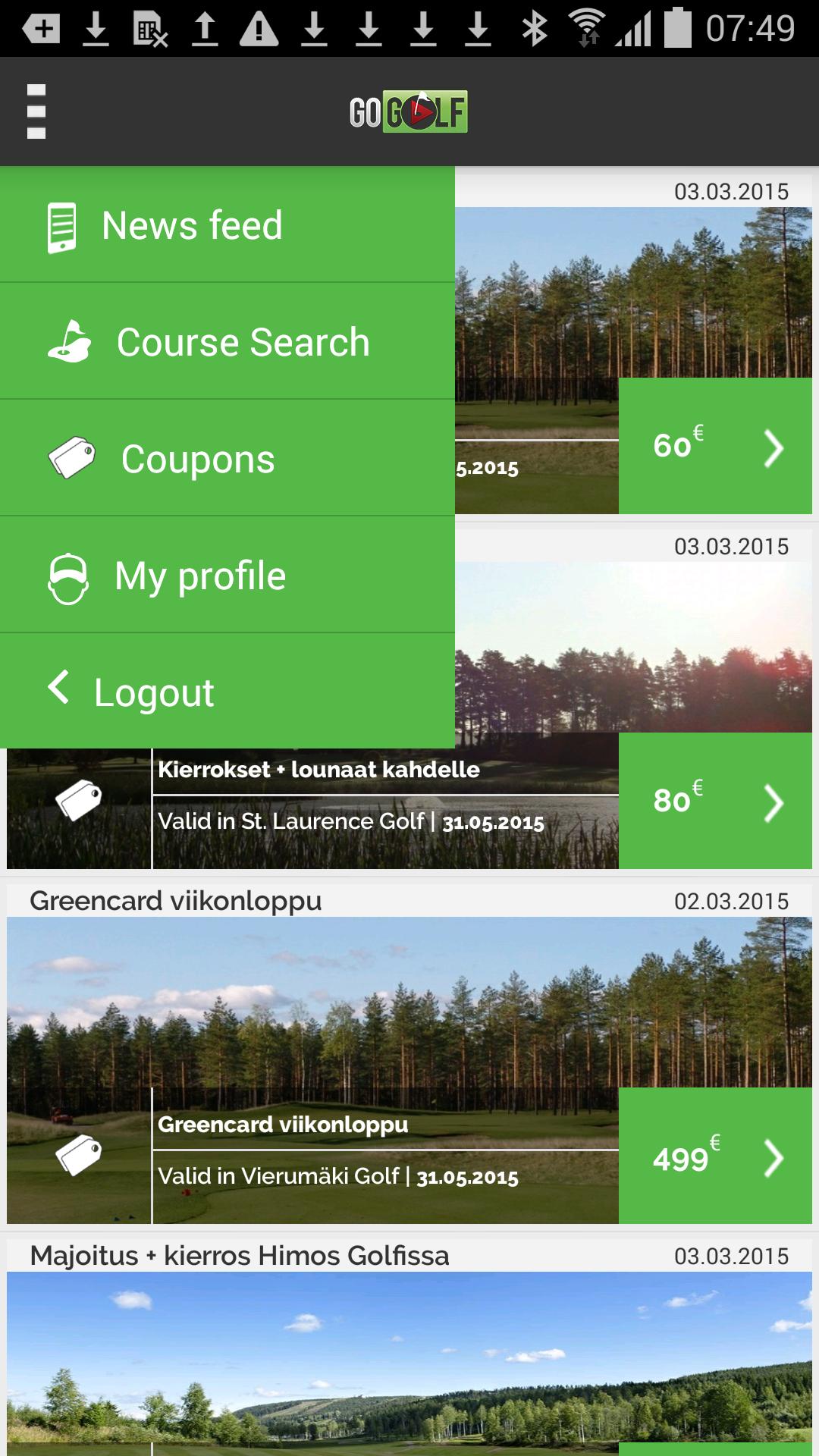Tap Logout in the side menu
Image resolution: width=819 pixels, height=1456 pixels.
[152, 692]
